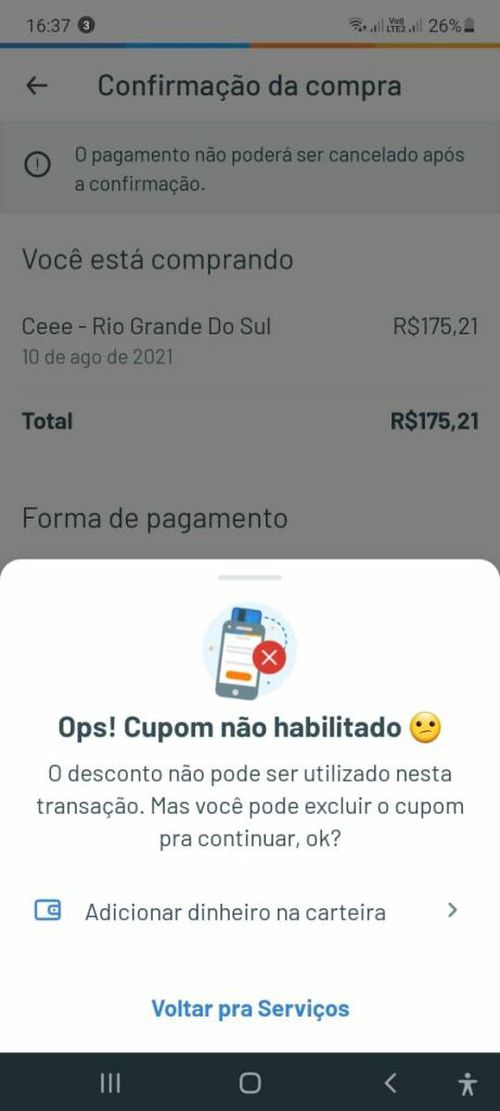Image resolution: width=500 pixels, height=1111 pixels.
Task: Open the accessibility shortcut button
Action: (467, 1083)
